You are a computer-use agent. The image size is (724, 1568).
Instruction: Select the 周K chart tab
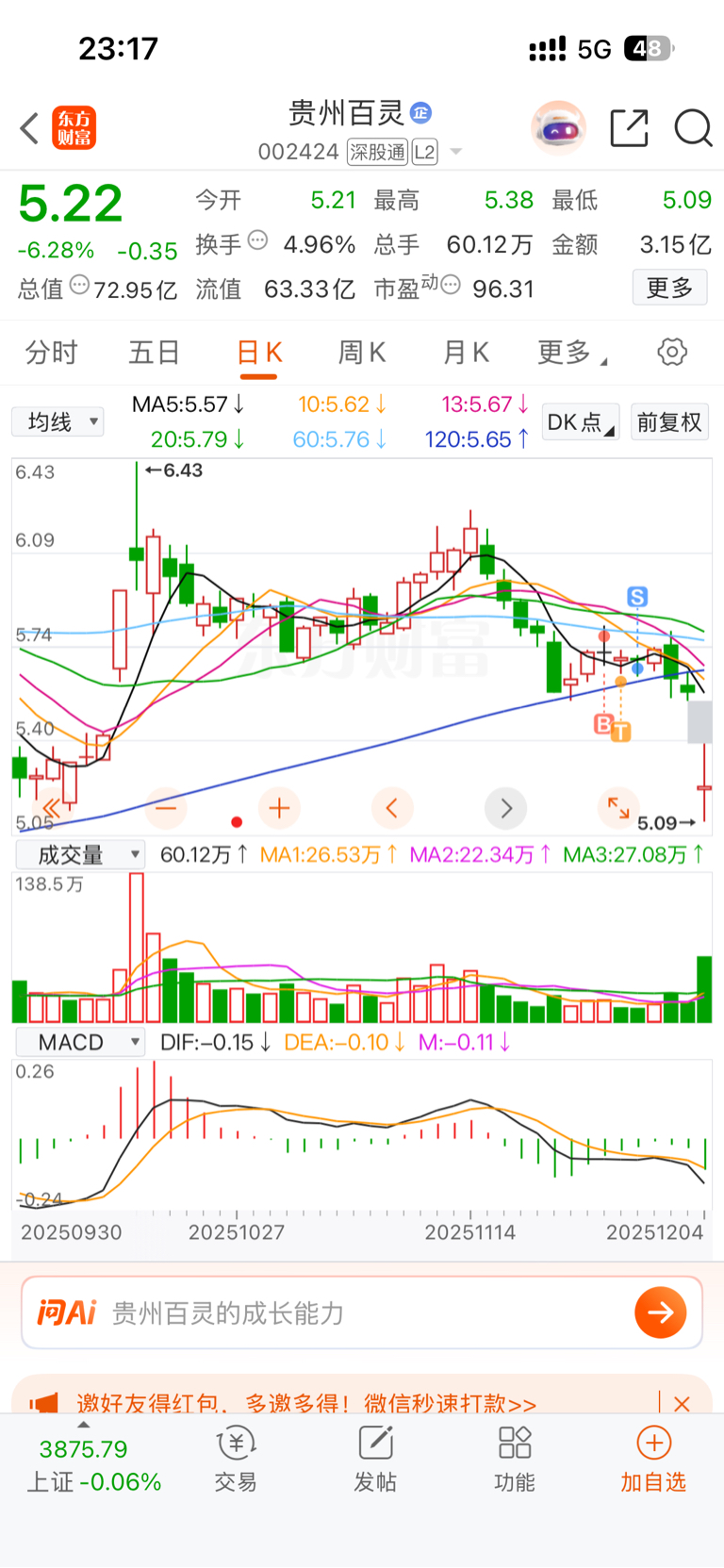361,353
